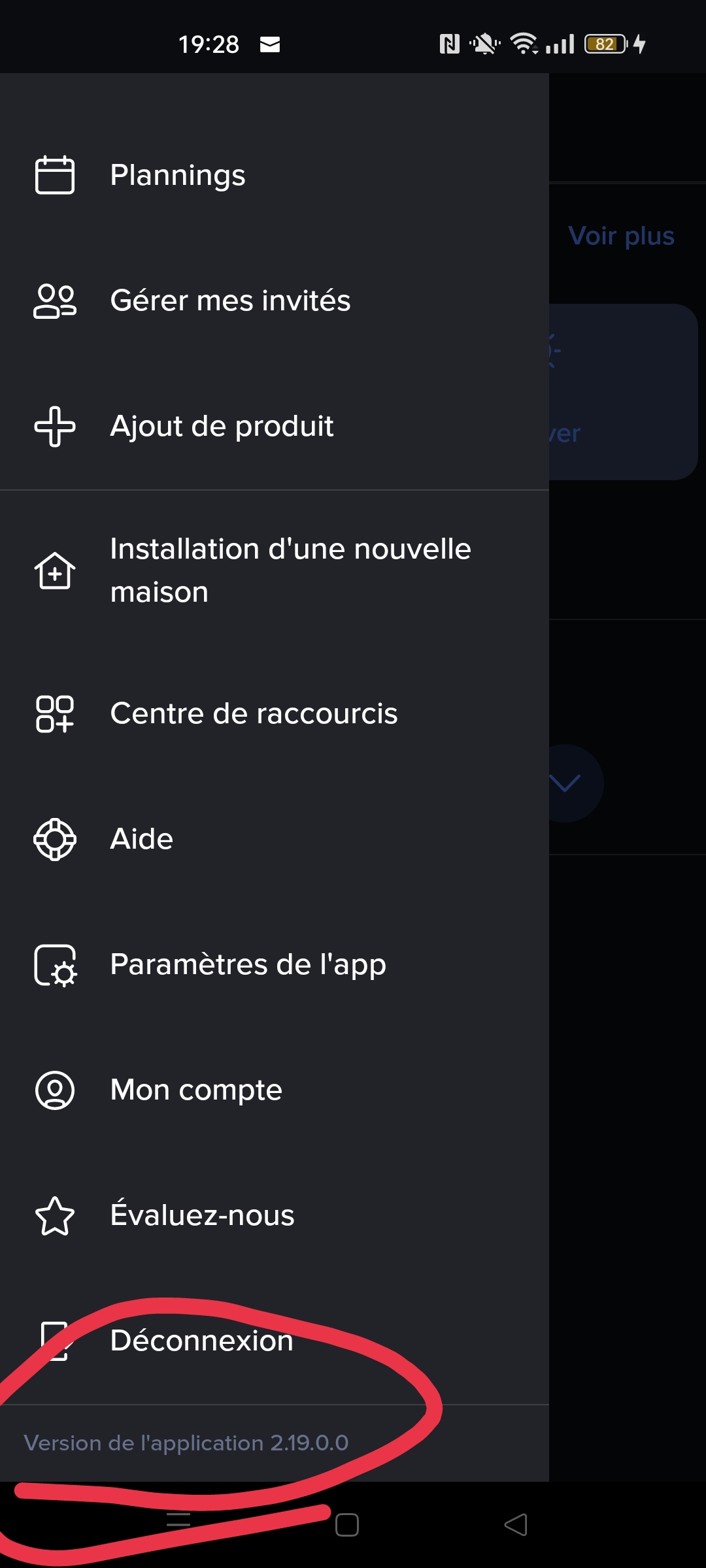This screenshot has width=706, height=1568.
Task: Go back with system back arrow
Action: pyautogui.click(x=516, y=1525)
